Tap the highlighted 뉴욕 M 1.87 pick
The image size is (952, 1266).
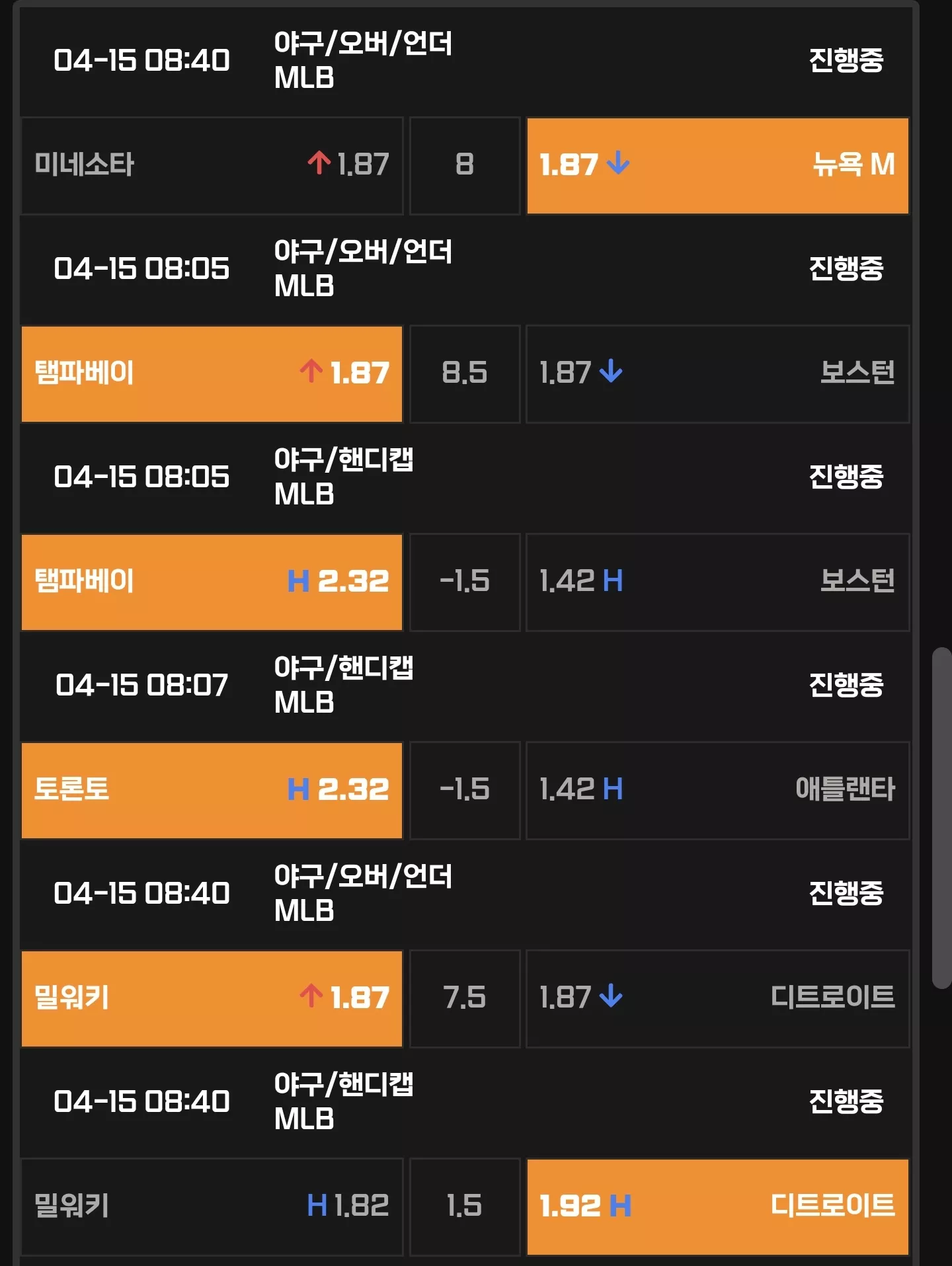coord(717,166)
